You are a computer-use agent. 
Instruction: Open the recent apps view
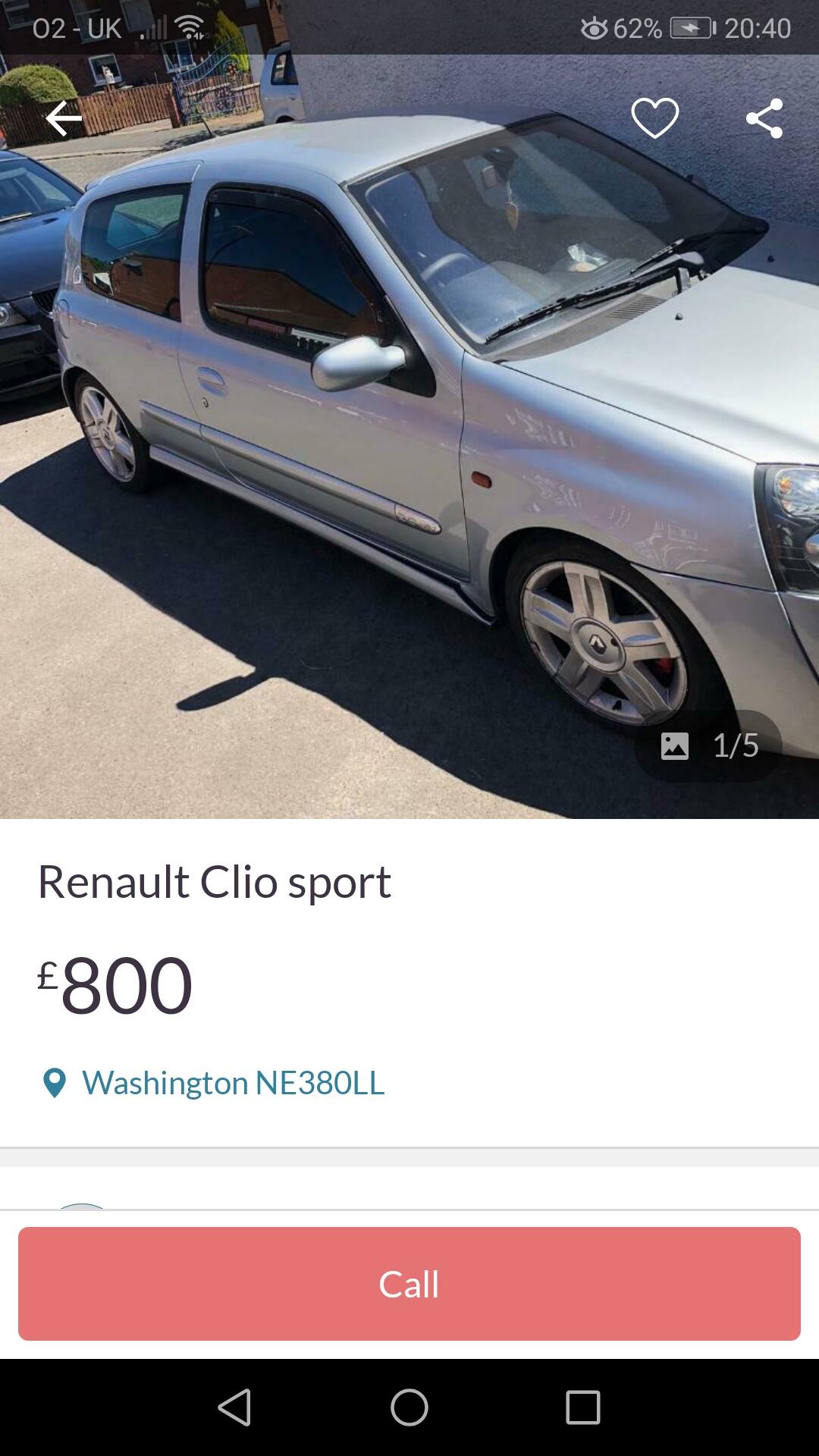pos(583,1407)
